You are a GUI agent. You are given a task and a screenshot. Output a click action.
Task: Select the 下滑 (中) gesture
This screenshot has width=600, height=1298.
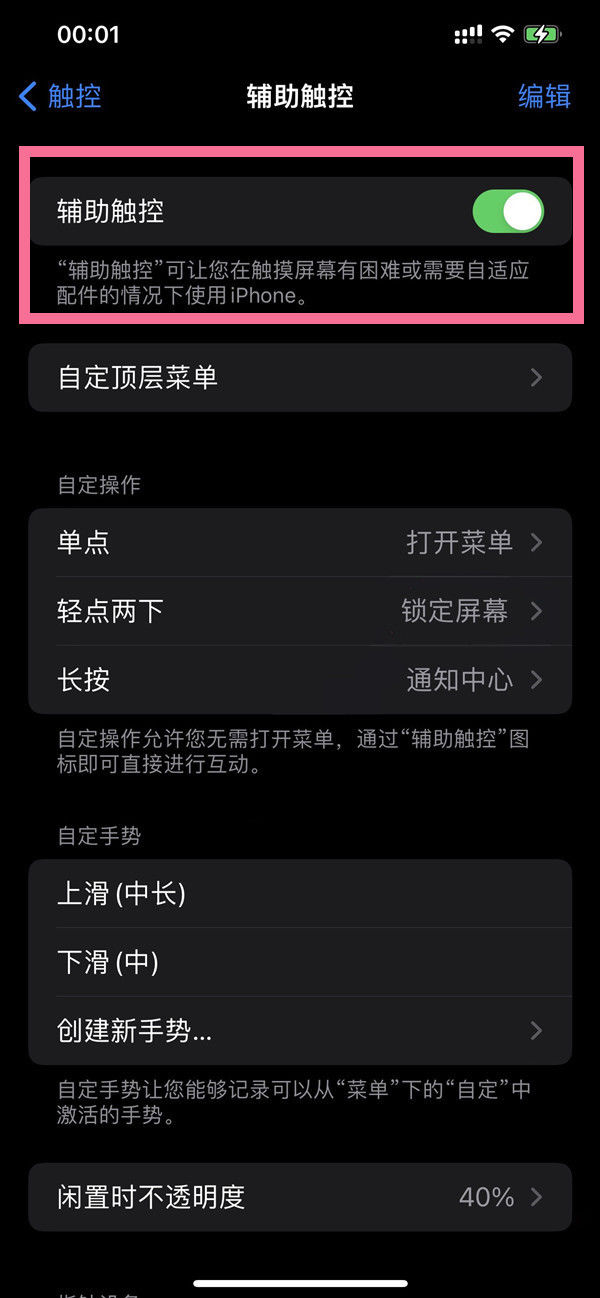(300, 962)
